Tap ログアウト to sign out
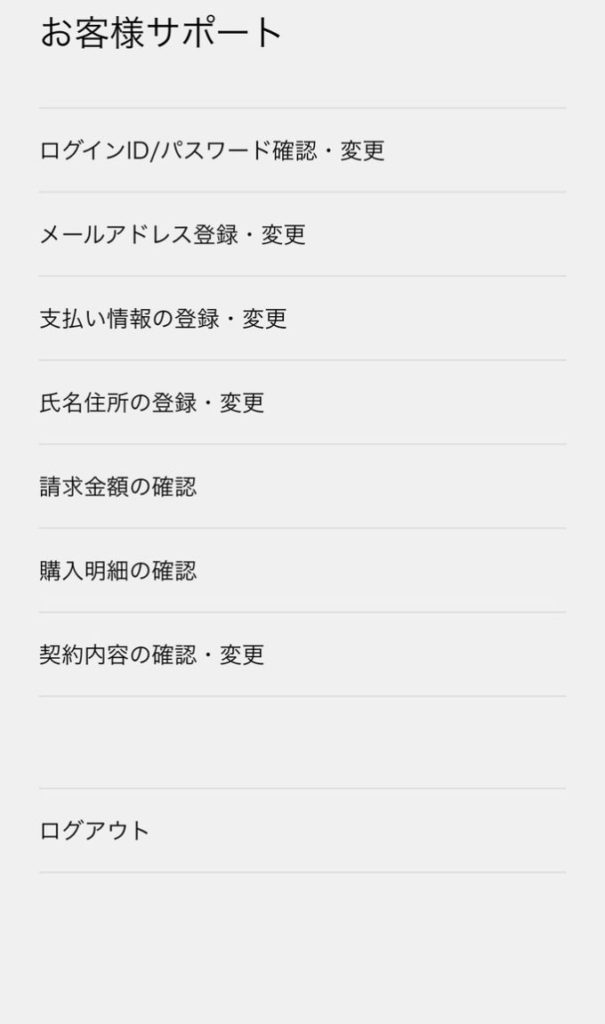Viewport: 605px width, 1024px height. [x=94, y=830]
